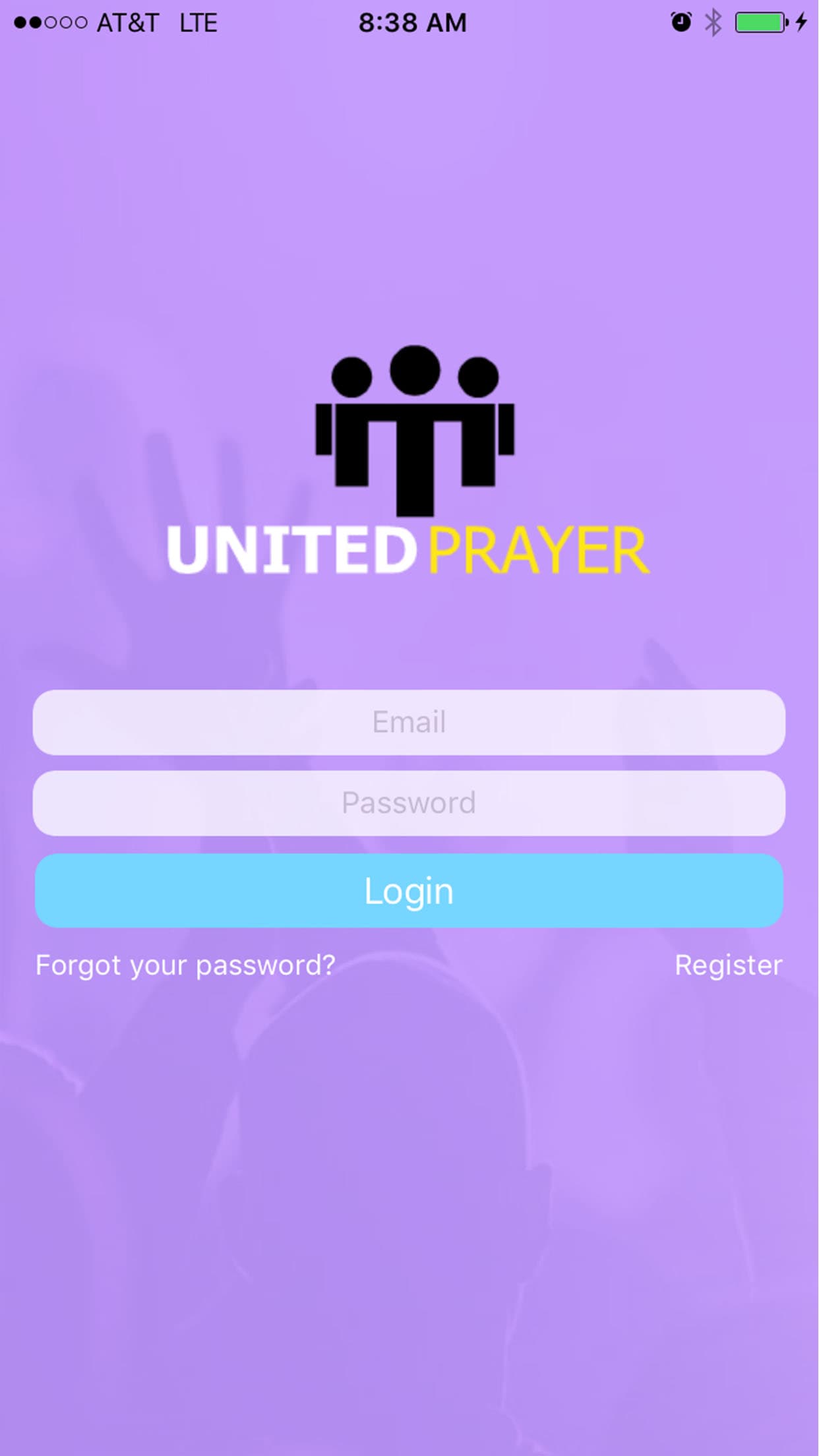Click the Password placeholder text
Screen dimensions: 819x1456
pos(409,803)
